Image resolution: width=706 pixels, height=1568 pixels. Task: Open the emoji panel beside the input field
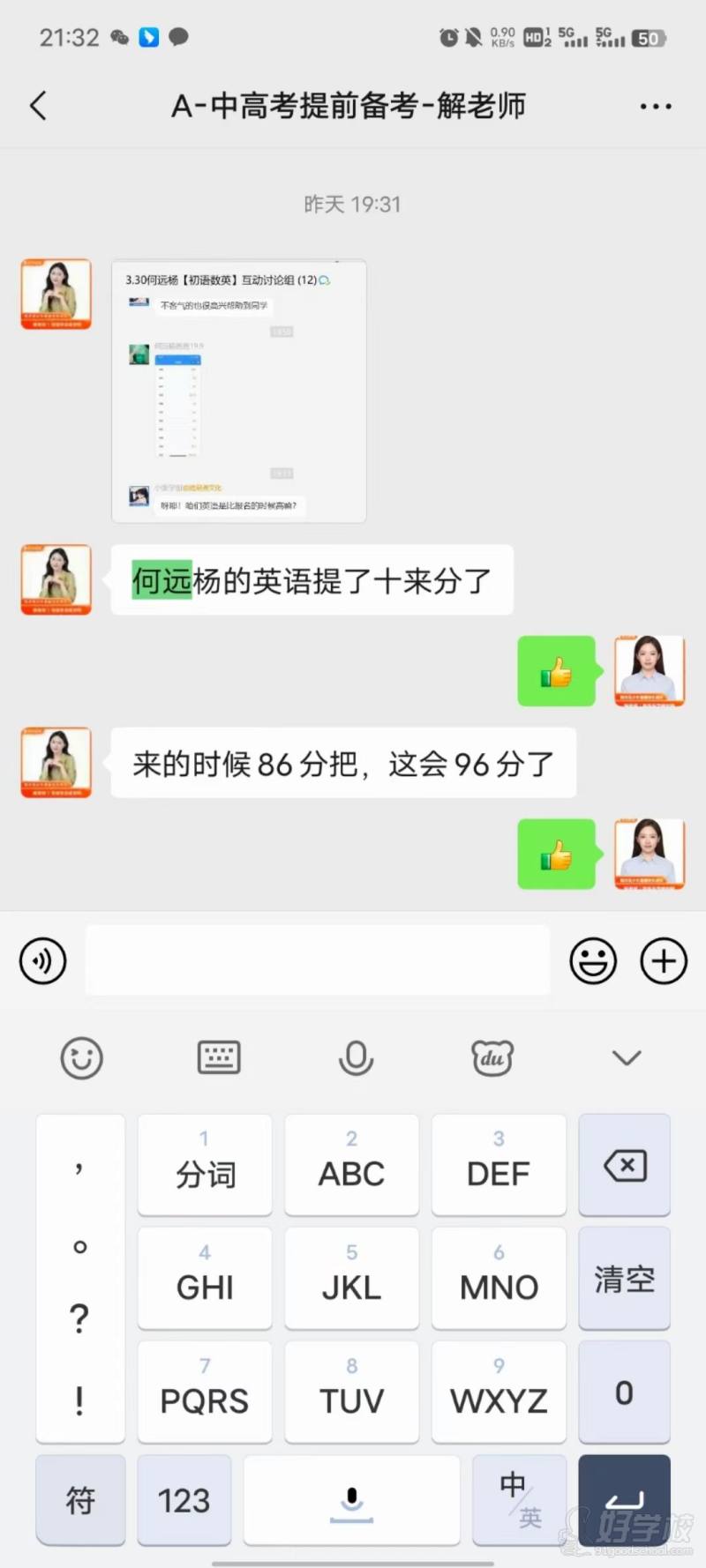[593, 960]
